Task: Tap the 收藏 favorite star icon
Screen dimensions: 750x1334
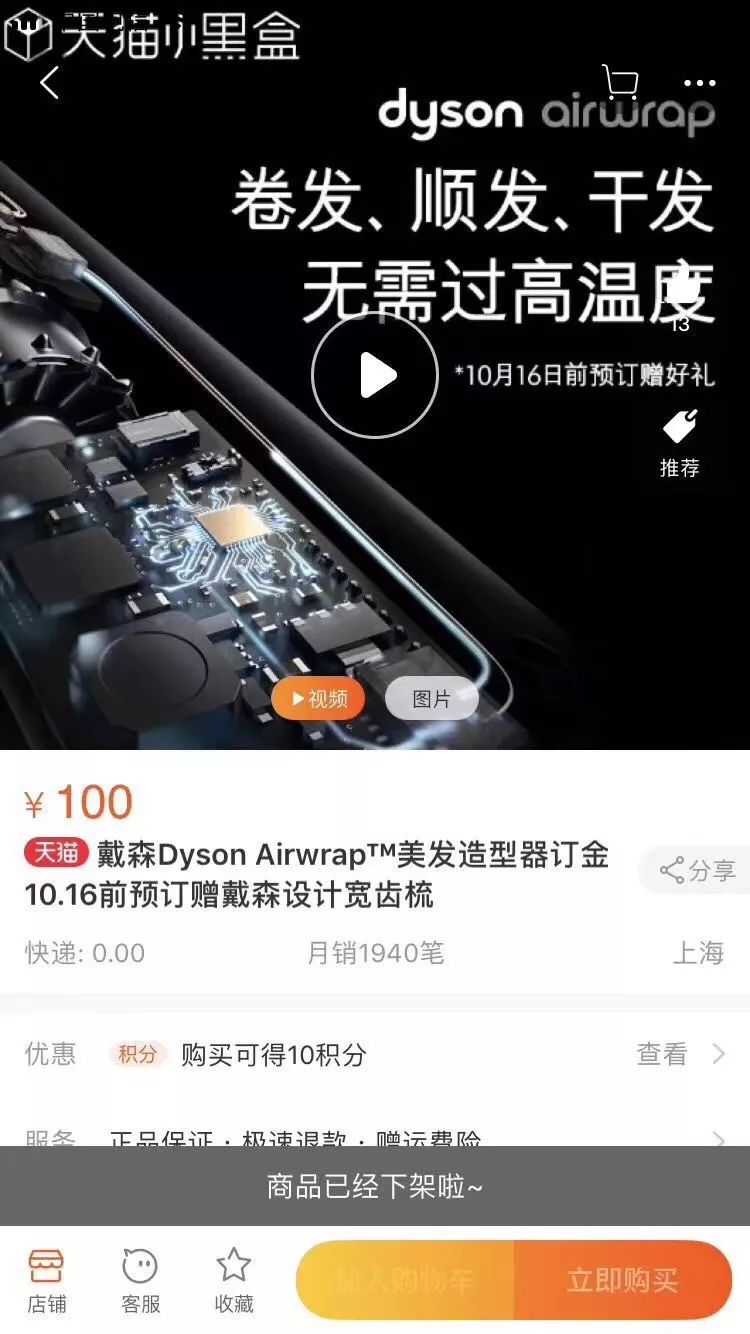Action: (232, 1277)
